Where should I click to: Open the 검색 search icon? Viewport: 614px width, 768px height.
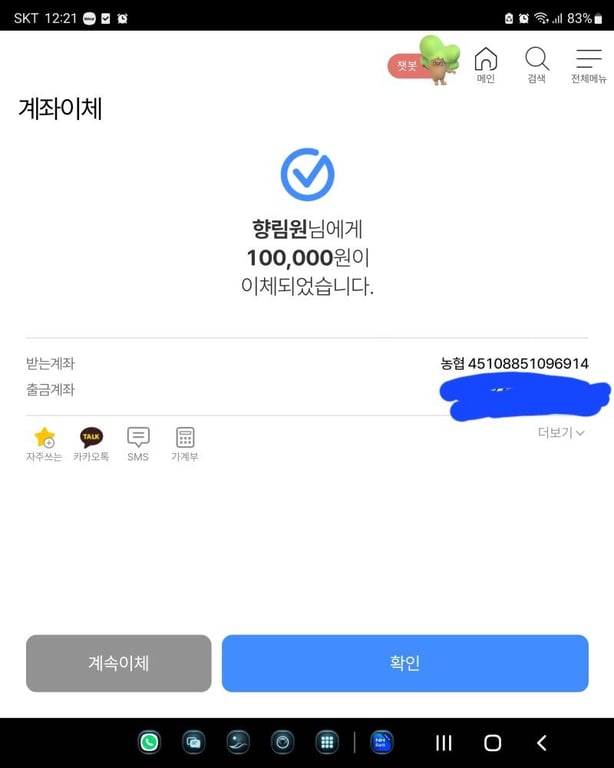537,64
